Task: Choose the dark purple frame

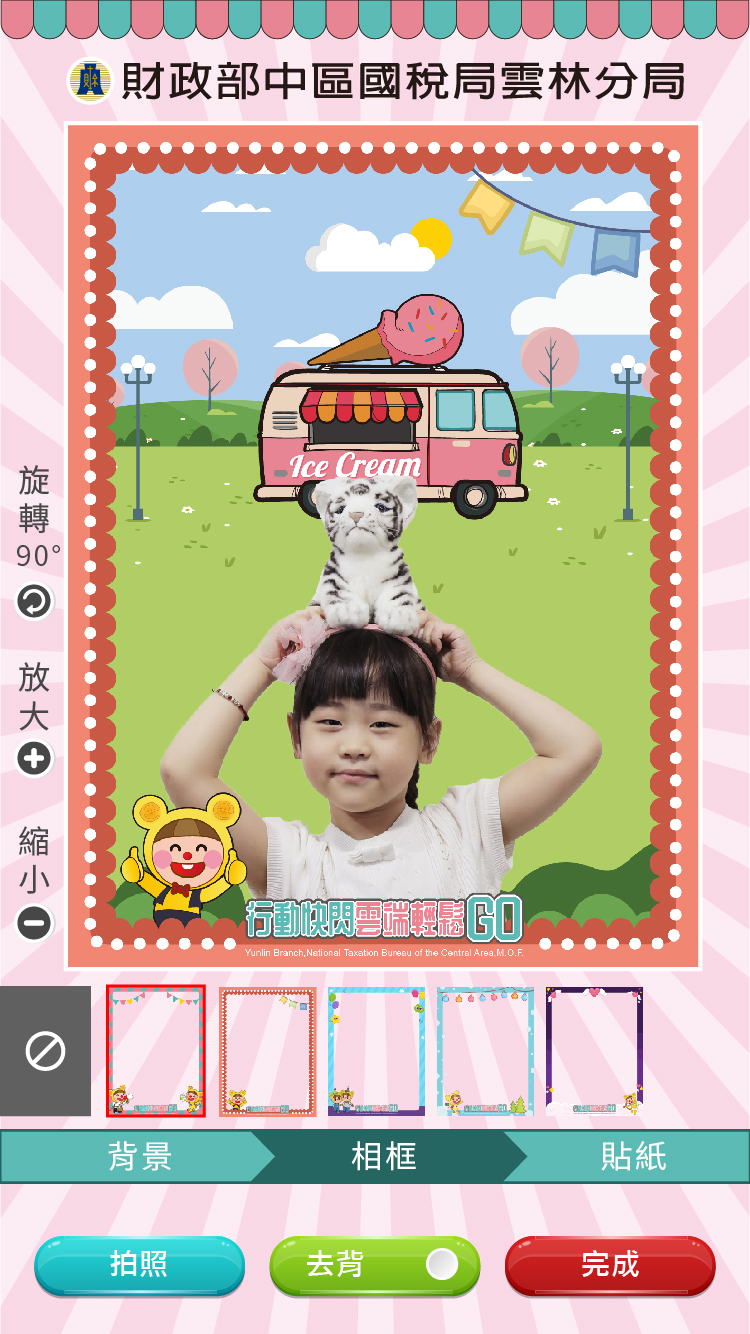Action: (x=594, y=1051)
